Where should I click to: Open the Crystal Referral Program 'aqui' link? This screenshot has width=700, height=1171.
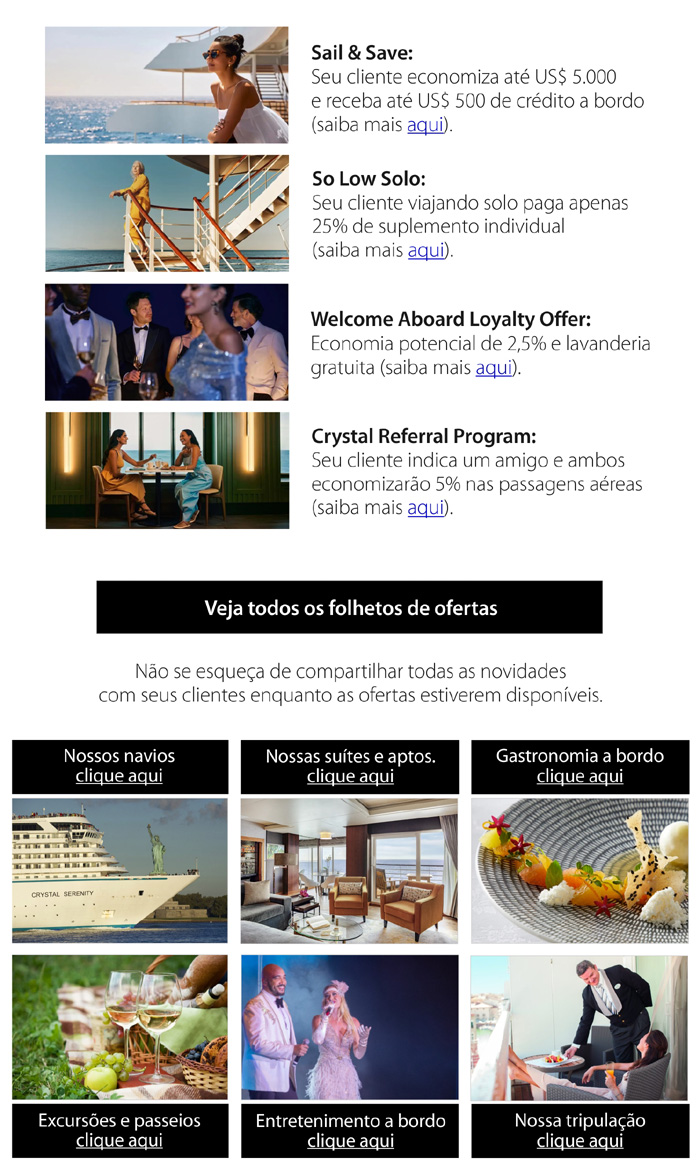point(425,509)
